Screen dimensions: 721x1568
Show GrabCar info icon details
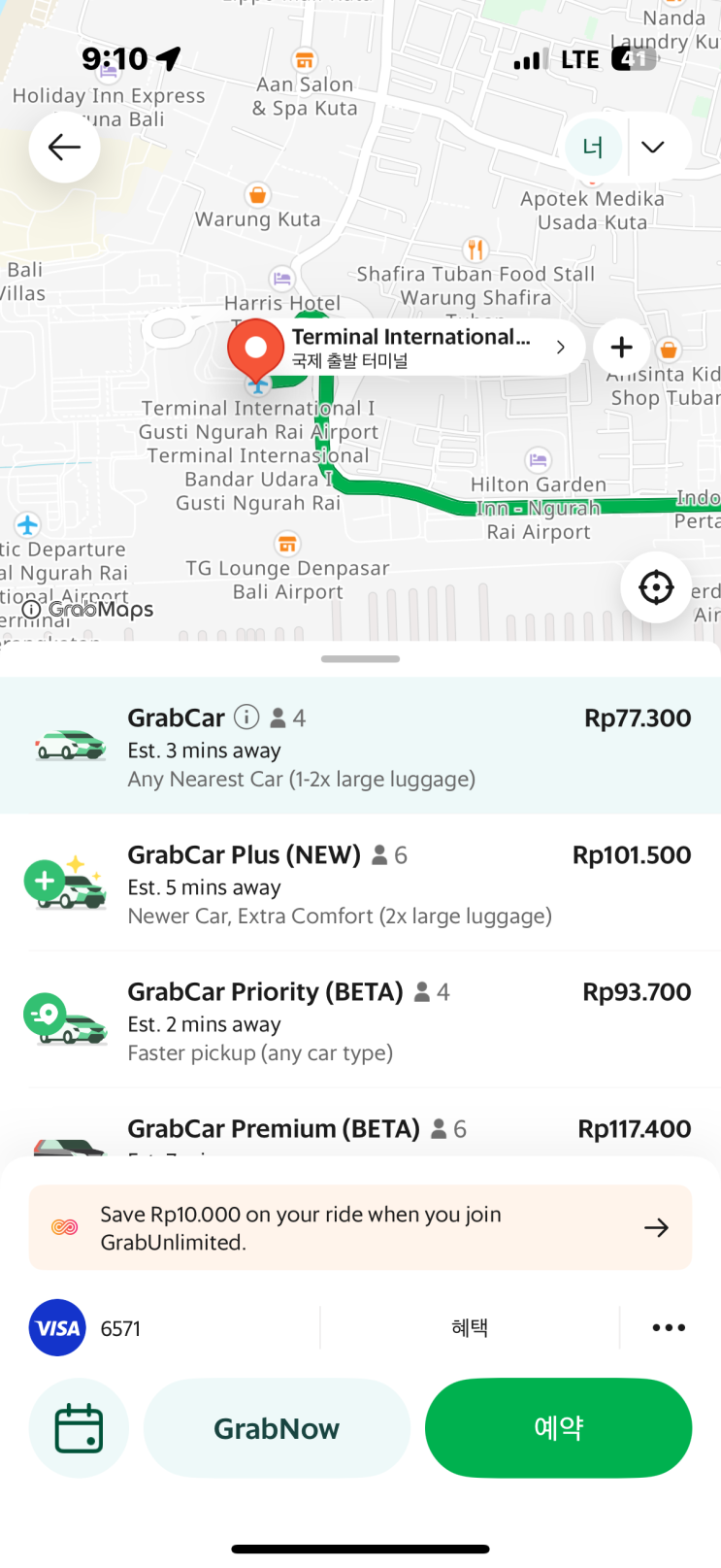tap(246, 717)
